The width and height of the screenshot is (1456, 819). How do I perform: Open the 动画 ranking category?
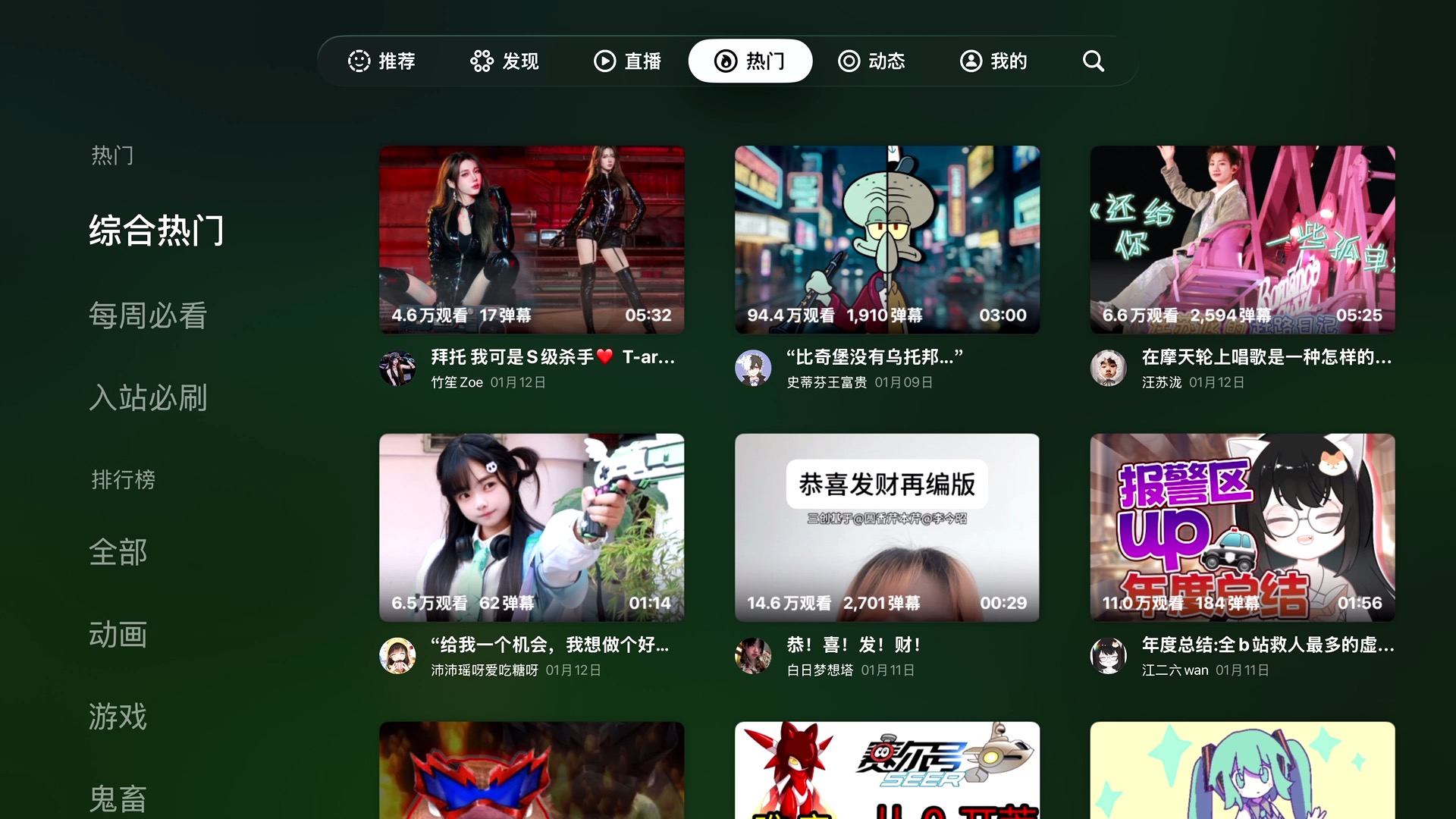[x=118, y=634]
